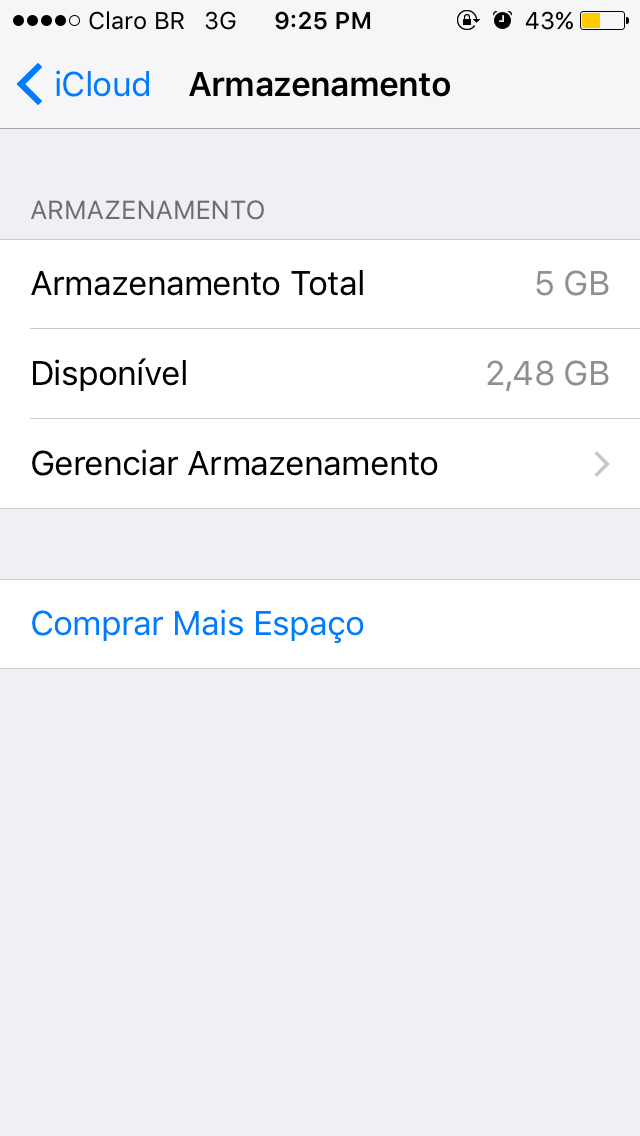Go back to iCloud settings

(x=84, y=85)
